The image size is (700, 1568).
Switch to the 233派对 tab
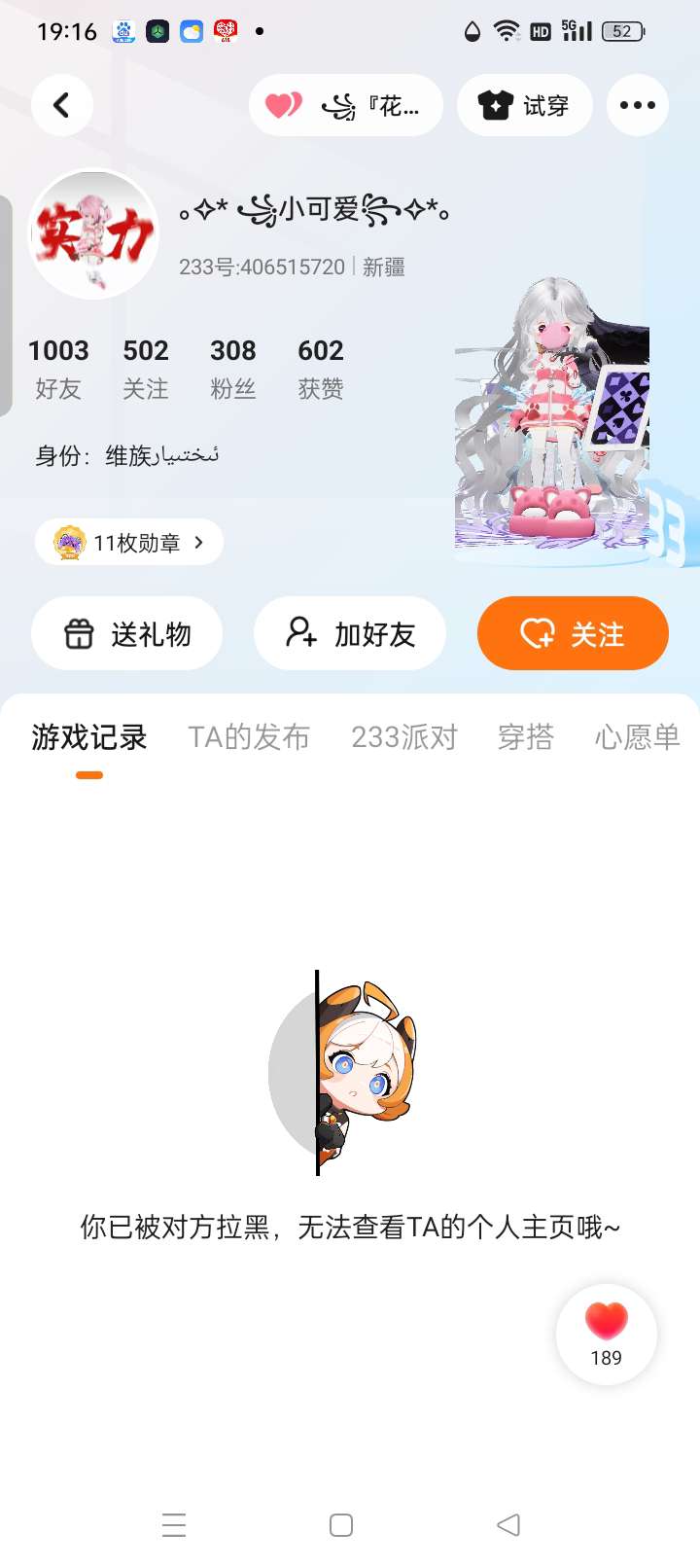[404, 737]
